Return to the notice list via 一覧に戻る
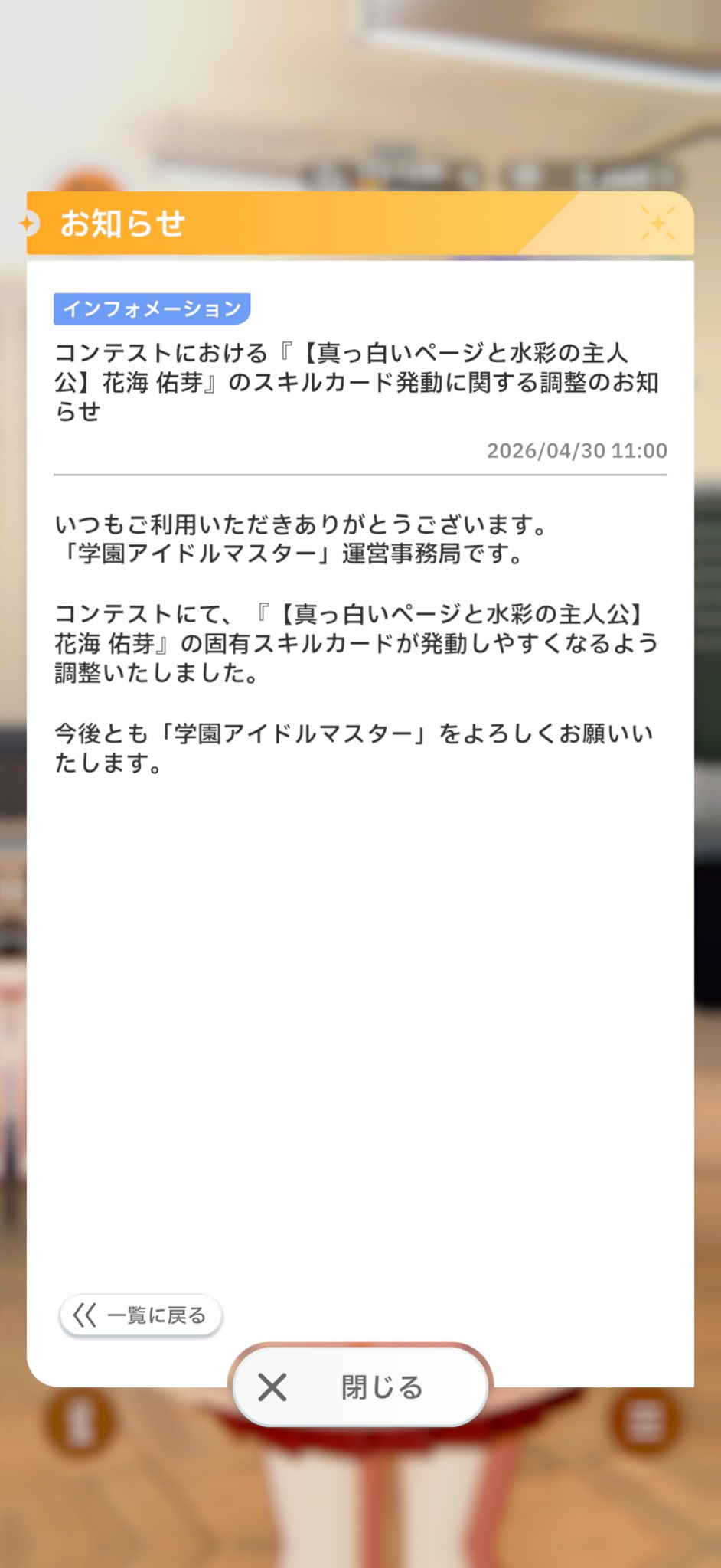 [140, 1315]
